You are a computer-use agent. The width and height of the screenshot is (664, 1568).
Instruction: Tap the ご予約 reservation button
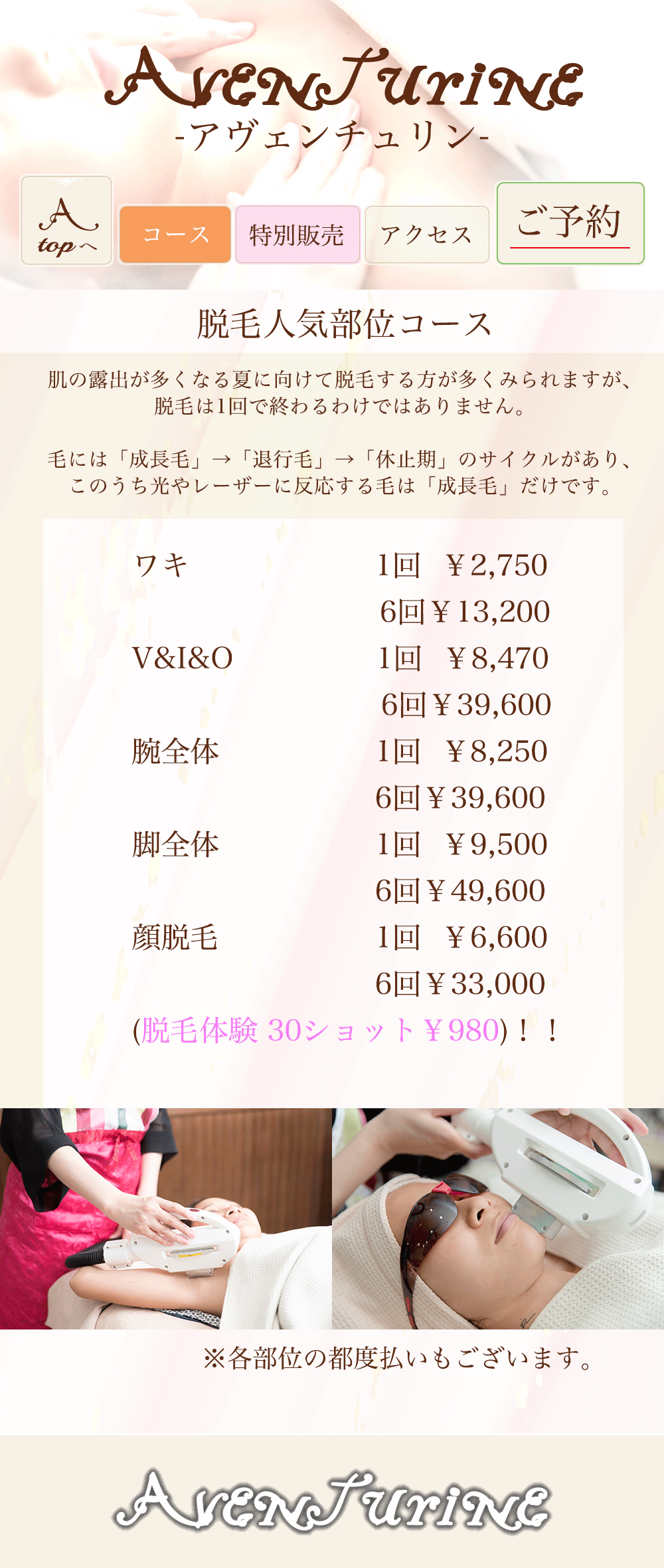570,223
